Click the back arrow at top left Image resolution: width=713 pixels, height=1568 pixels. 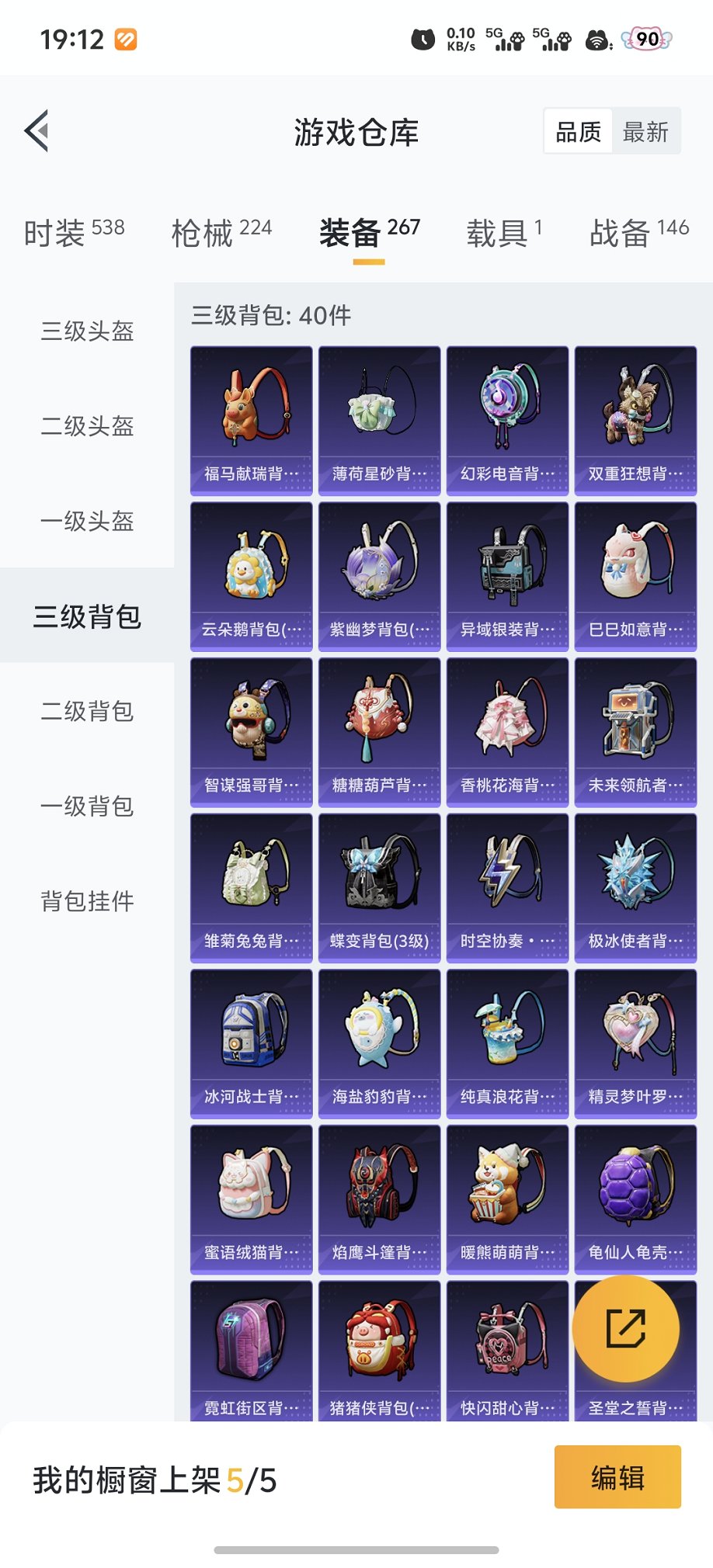pyautogui.click(x=37, y=130)
